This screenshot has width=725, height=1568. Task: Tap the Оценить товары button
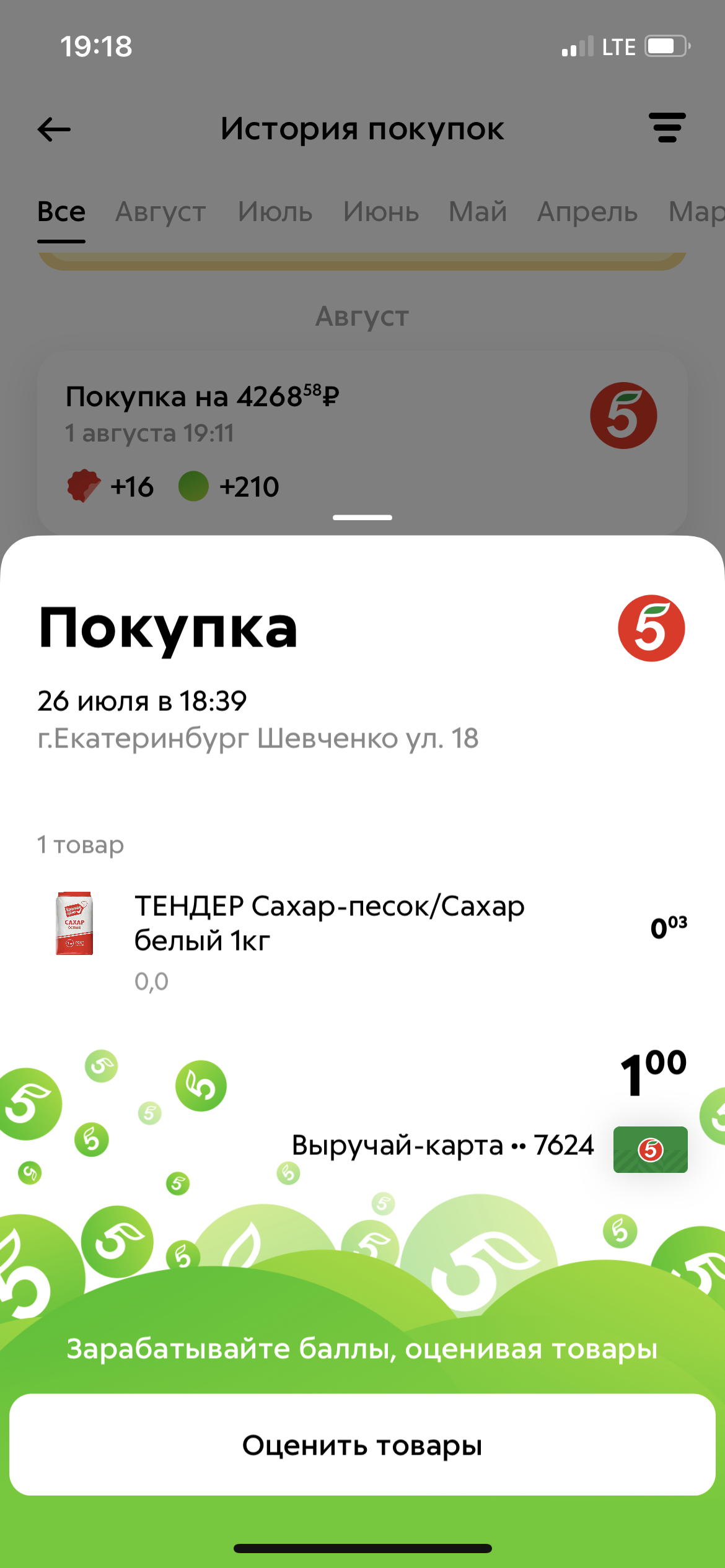pyautogui.click(x=362, y=1445)
